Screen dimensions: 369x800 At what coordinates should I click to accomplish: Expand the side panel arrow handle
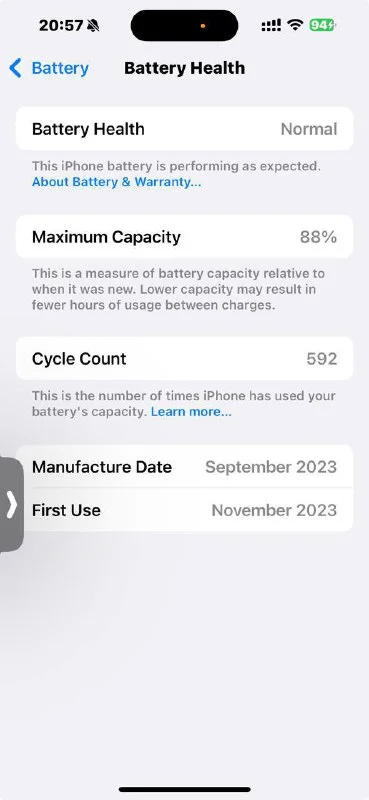coord(11,505)
